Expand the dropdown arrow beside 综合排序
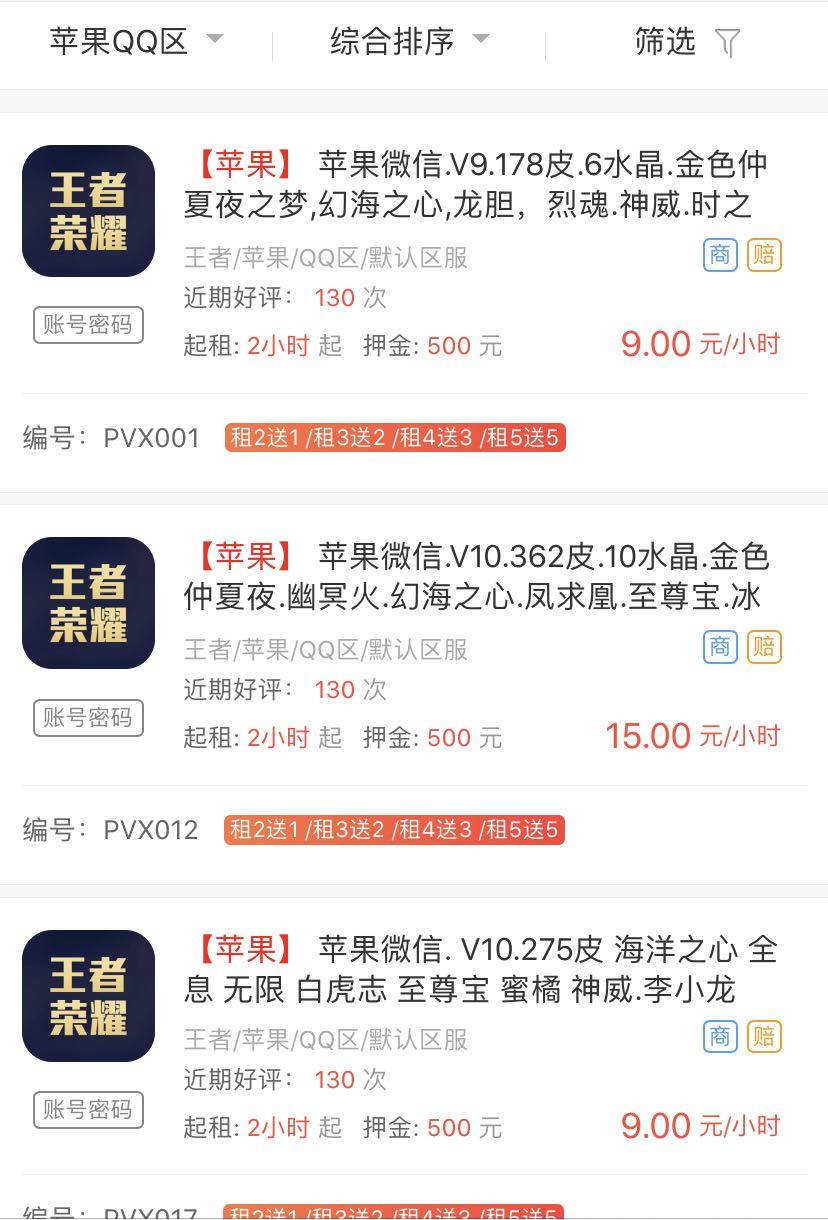 [481, 42]
